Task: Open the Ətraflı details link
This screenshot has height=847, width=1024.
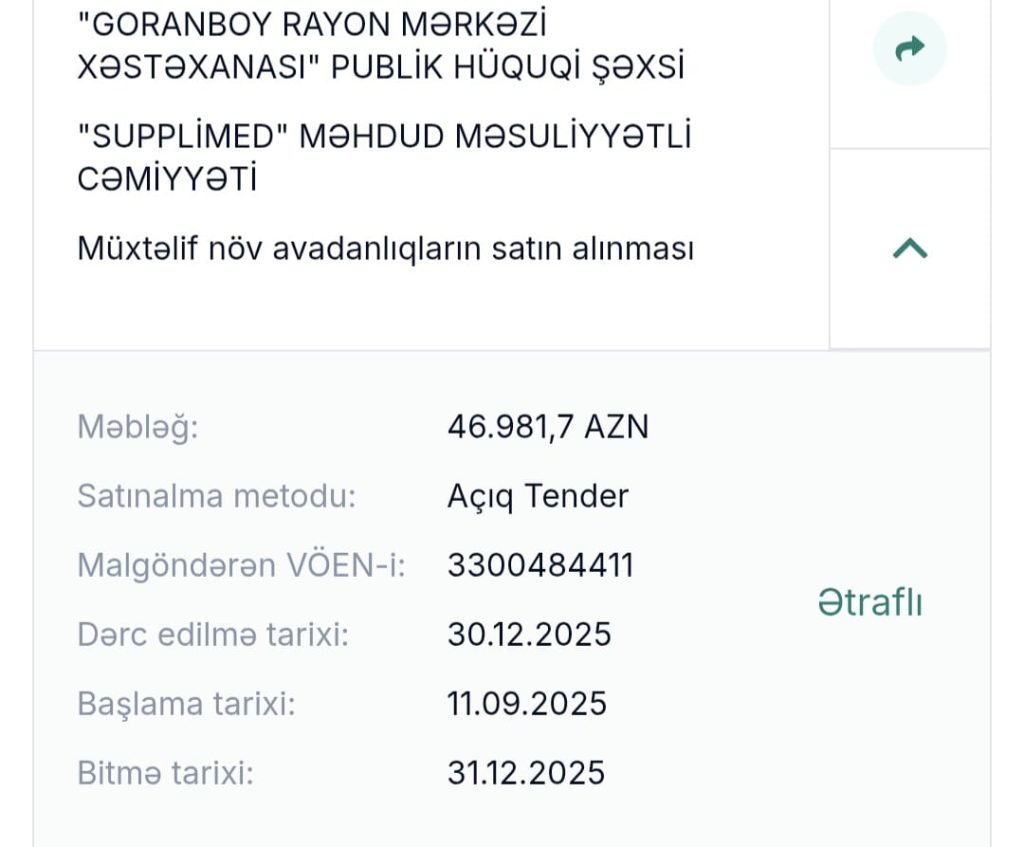Action: tap(869, 603)
